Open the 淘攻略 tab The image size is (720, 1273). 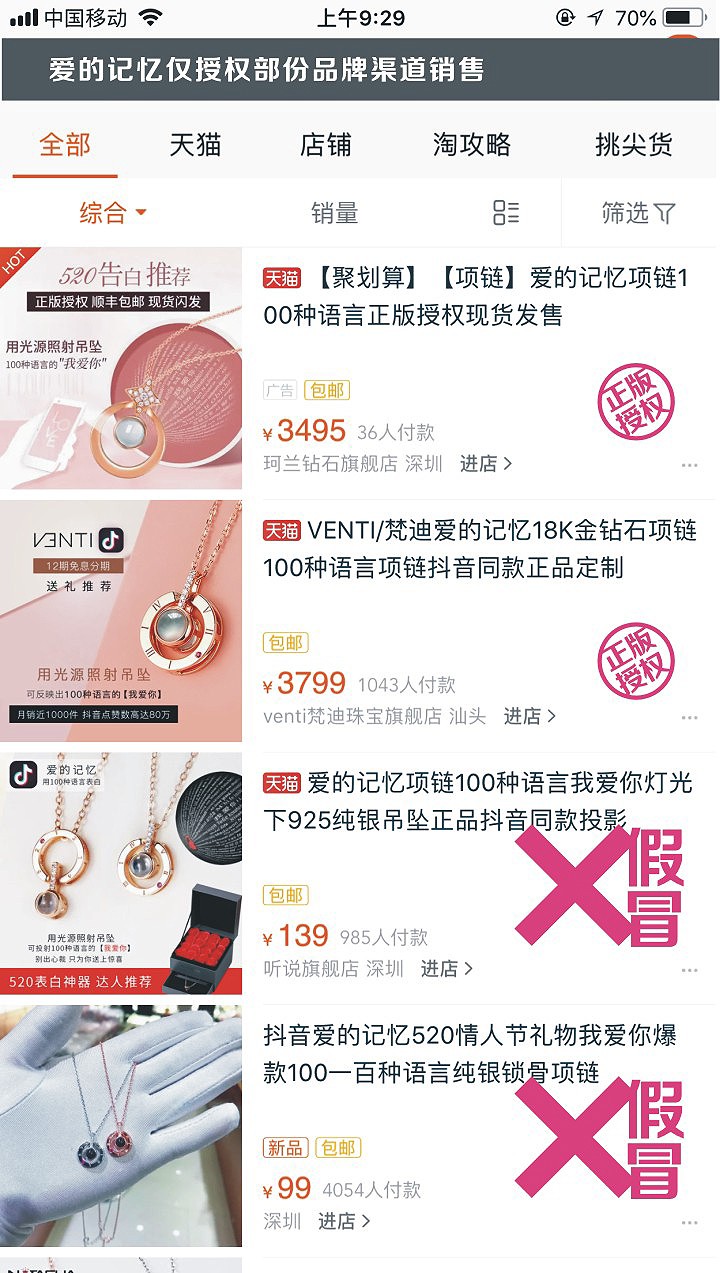(471, 145)
